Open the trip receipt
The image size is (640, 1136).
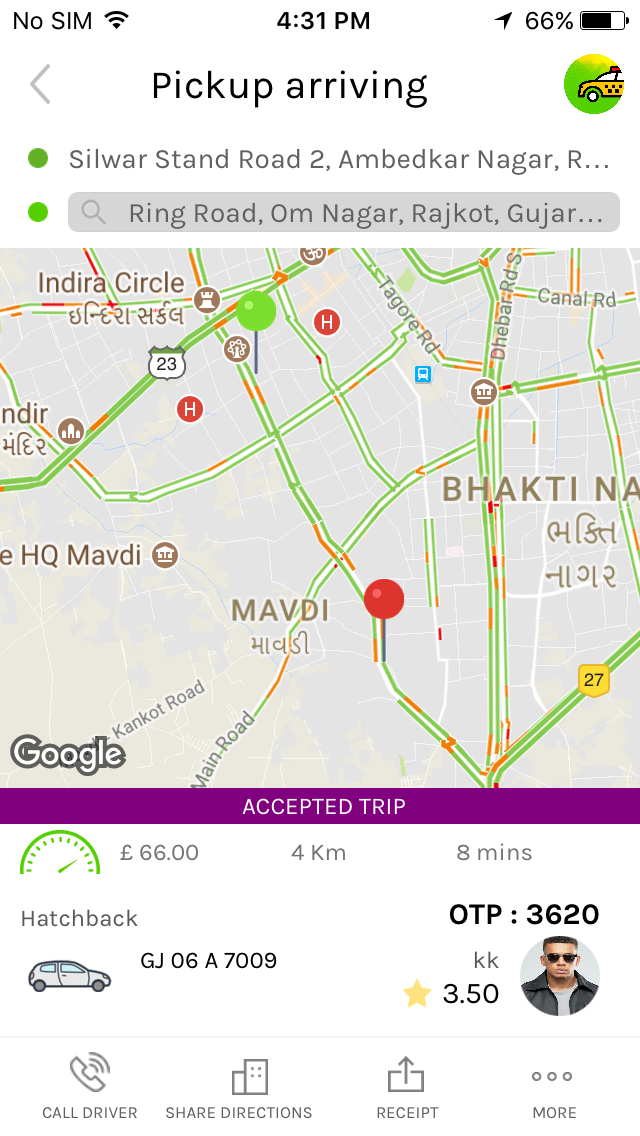coord(407,1088)
